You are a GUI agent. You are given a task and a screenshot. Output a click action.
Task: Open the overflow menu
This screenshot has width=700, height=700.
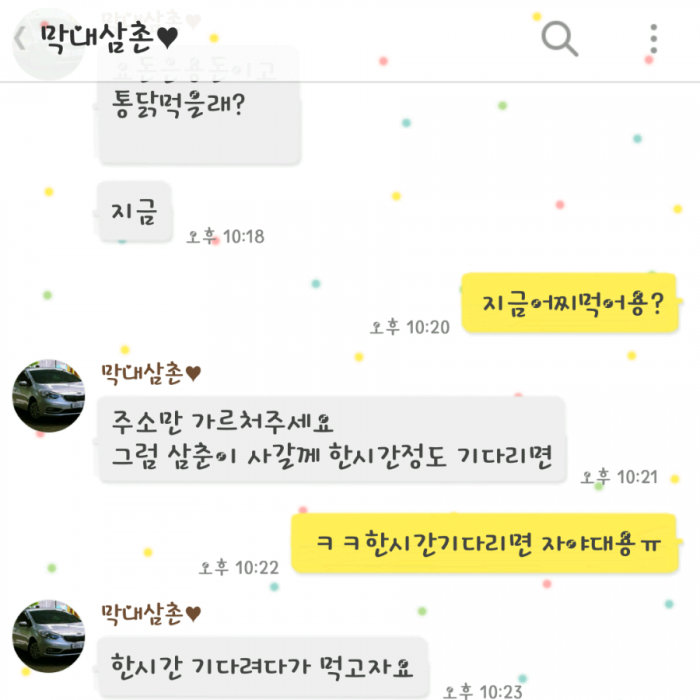coord(653,39)
